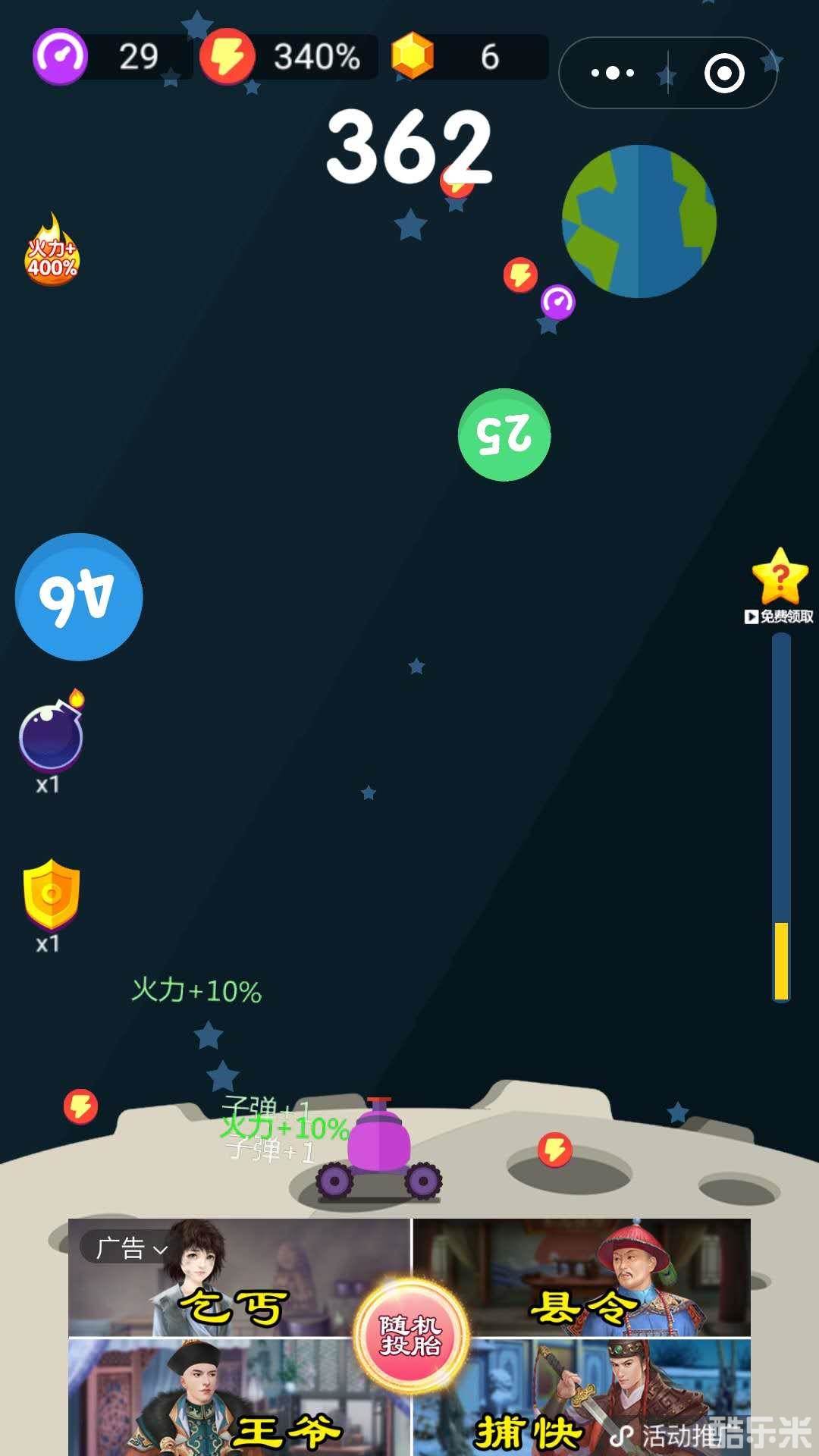819x1456 pixels.
Task: Activate the shield power-up
Action: click(51, 895)
